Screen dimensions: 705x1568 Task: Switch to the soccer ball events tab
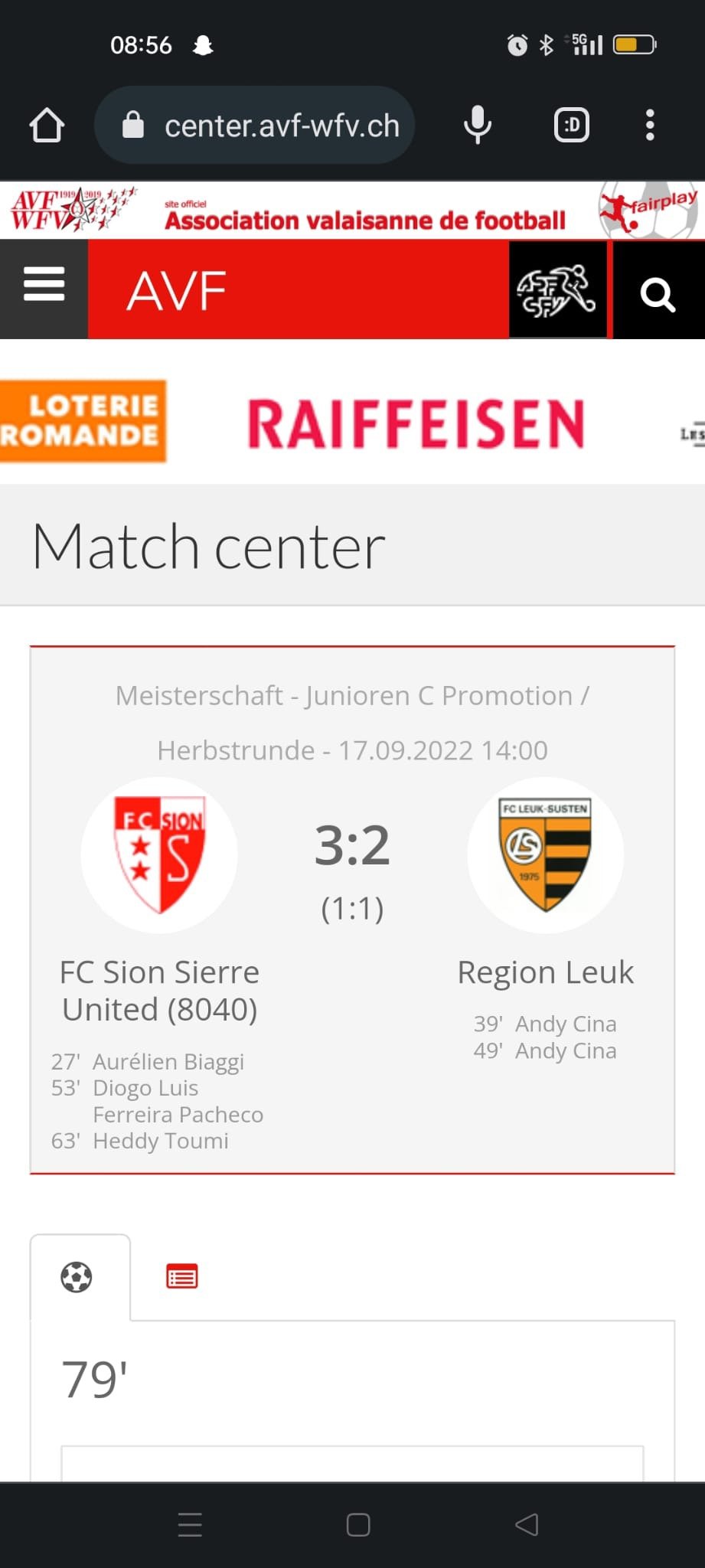tap(77, 1277)
